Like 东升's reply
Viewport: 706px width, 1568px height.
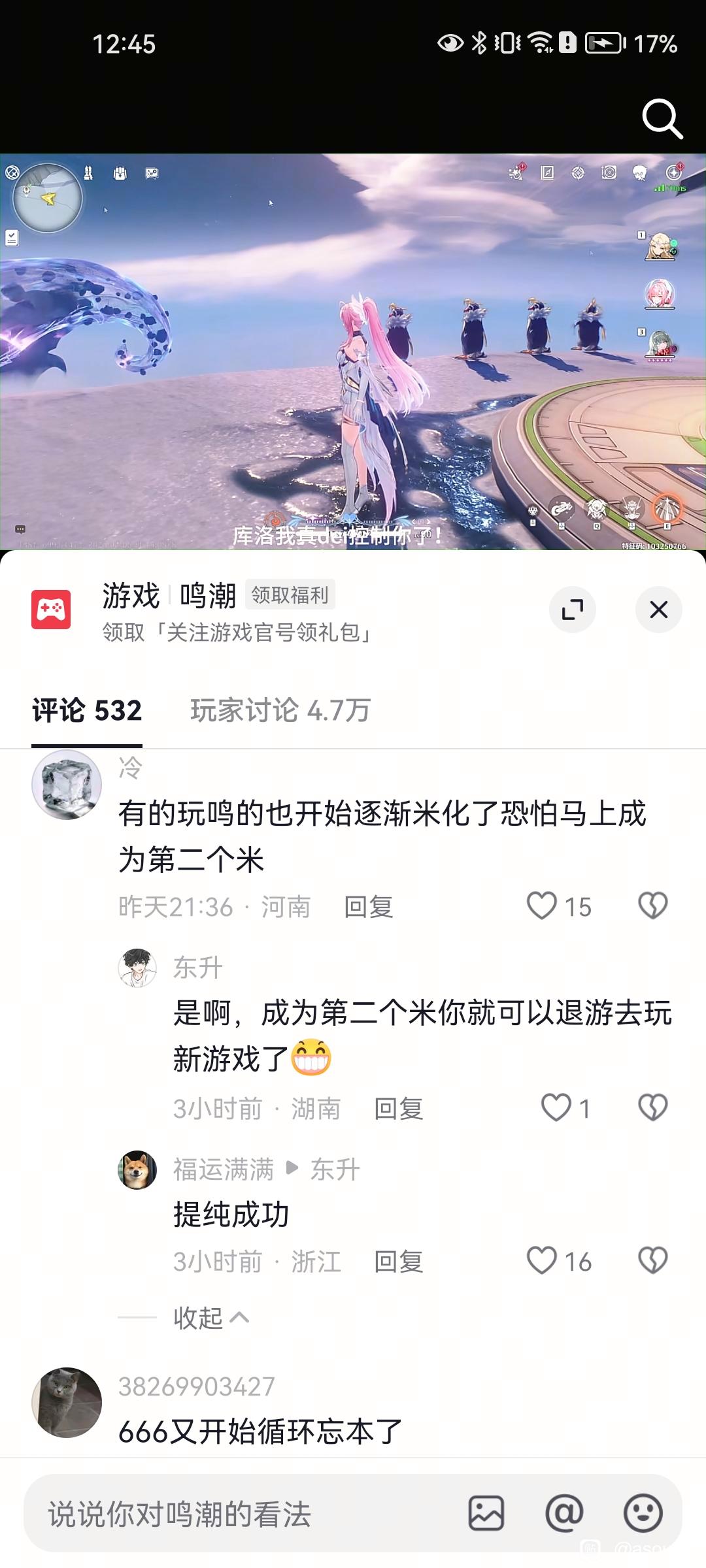[556, 1108]
